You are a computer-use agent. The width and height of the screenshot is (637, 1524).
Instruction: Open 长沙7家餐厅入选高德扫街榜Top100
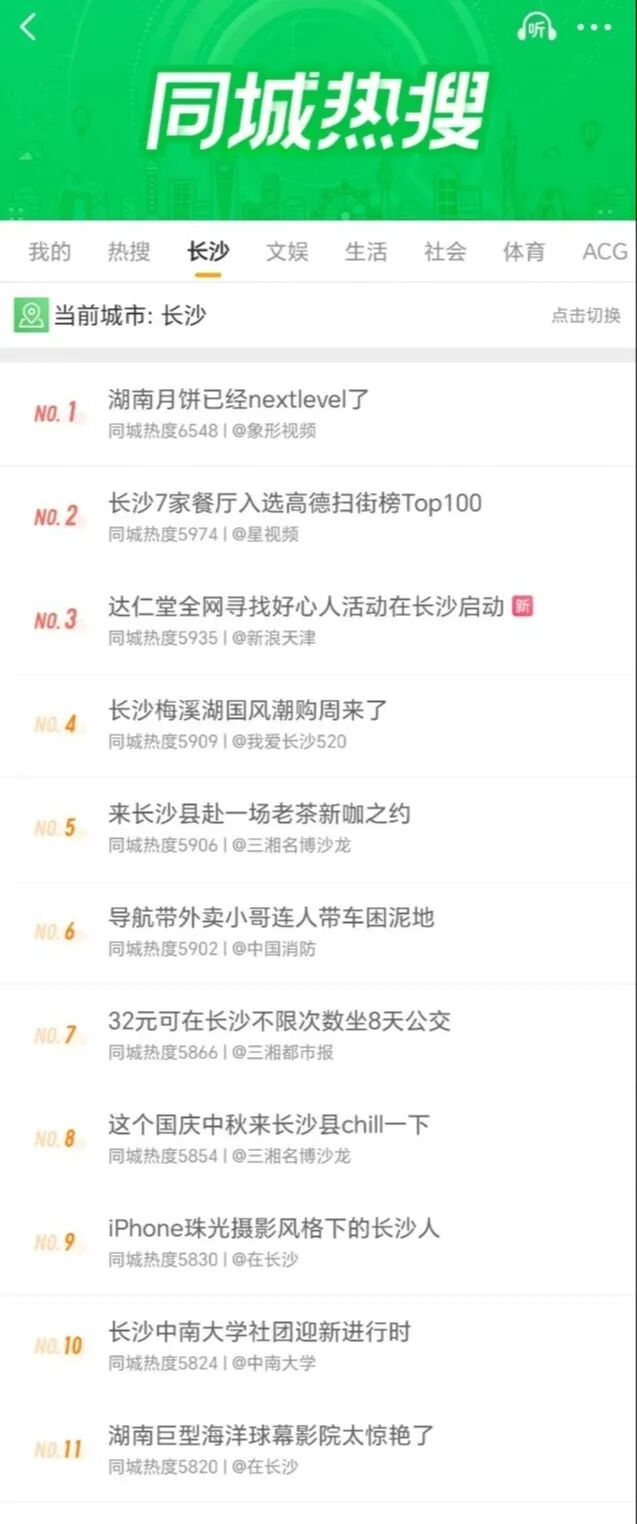(x=295, y=503)
